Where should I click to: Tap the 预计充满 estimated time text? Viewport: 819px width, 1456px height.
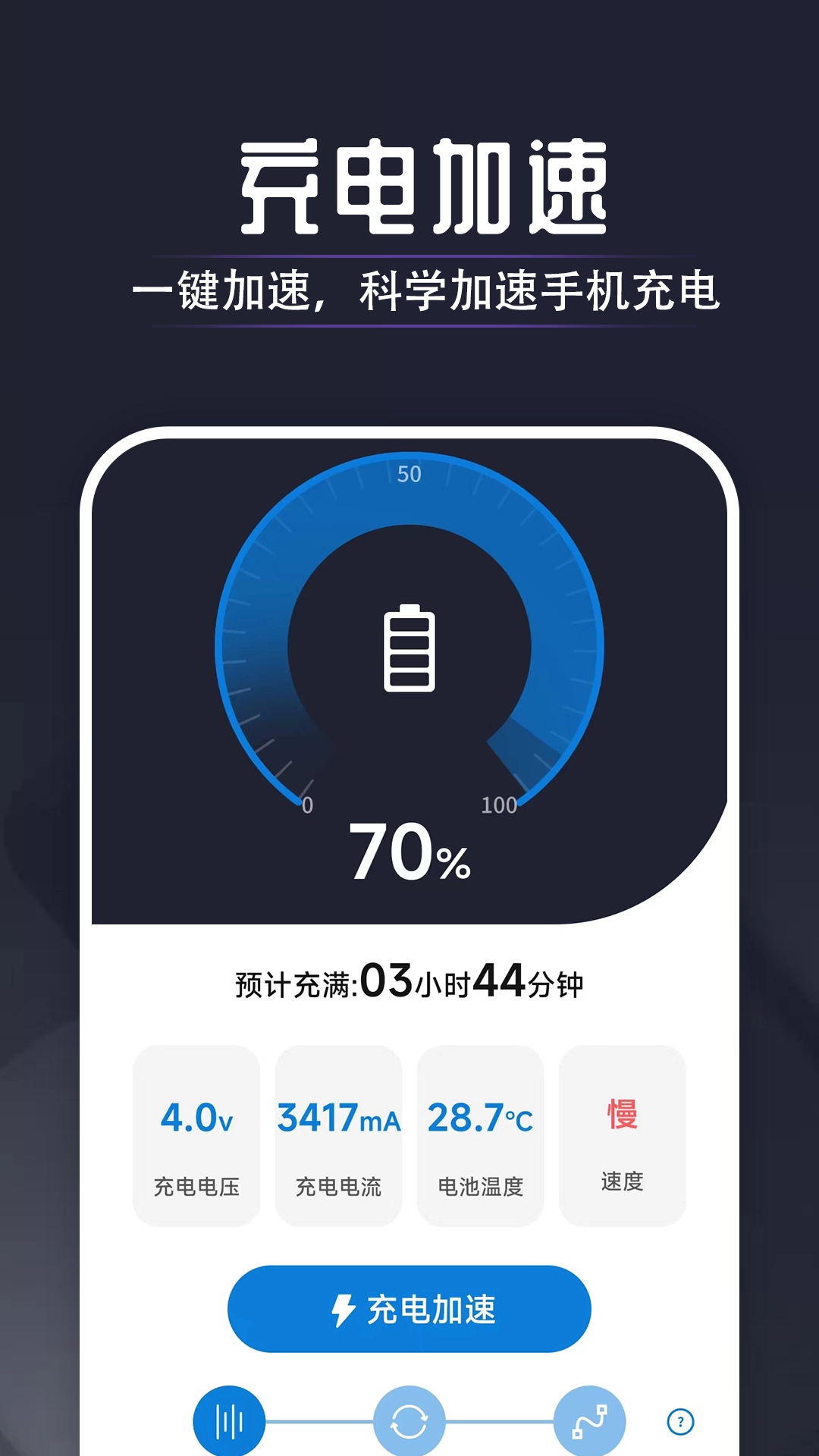[409, 978]
